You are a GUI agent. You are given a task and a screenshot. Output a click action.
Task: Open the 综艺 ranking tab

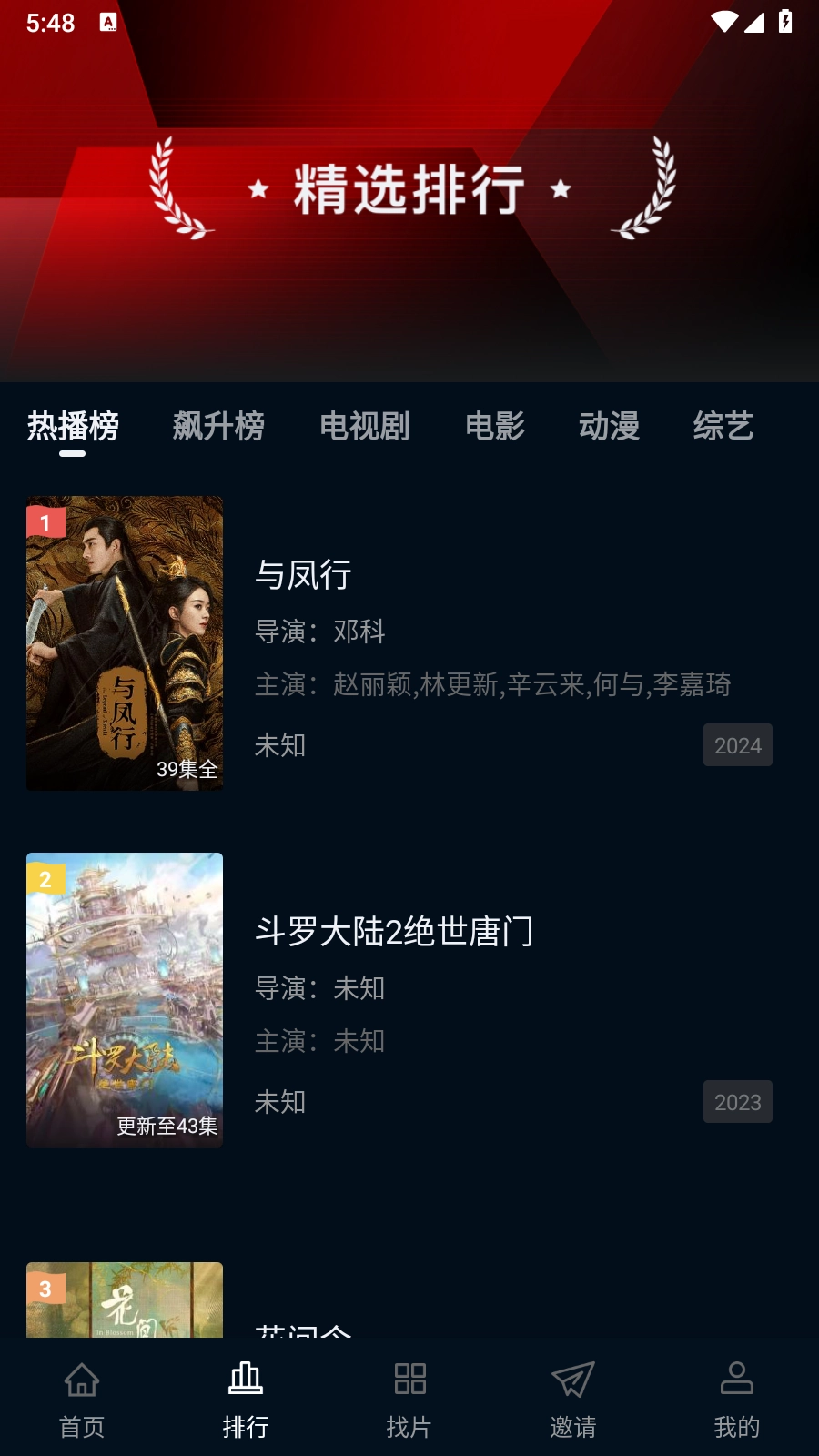point(723,426)
